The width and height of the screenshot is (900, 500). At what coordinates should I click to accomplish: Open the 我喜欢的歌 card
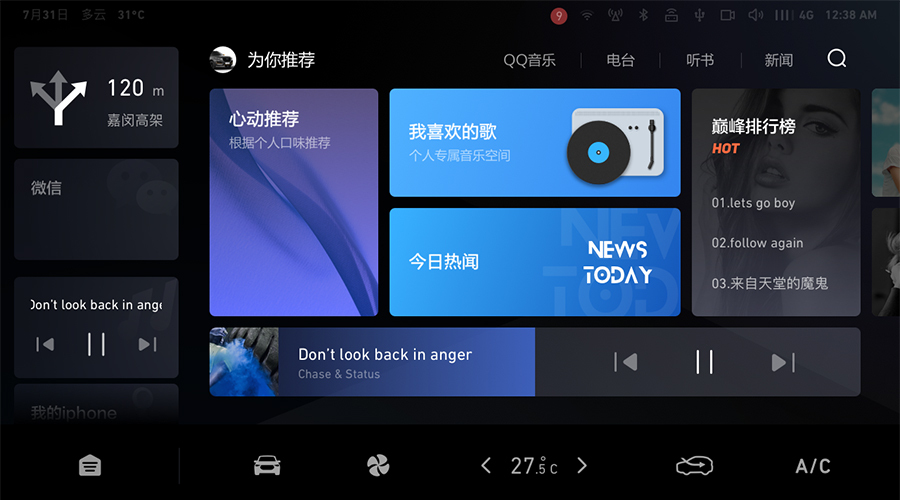[534, 142]
